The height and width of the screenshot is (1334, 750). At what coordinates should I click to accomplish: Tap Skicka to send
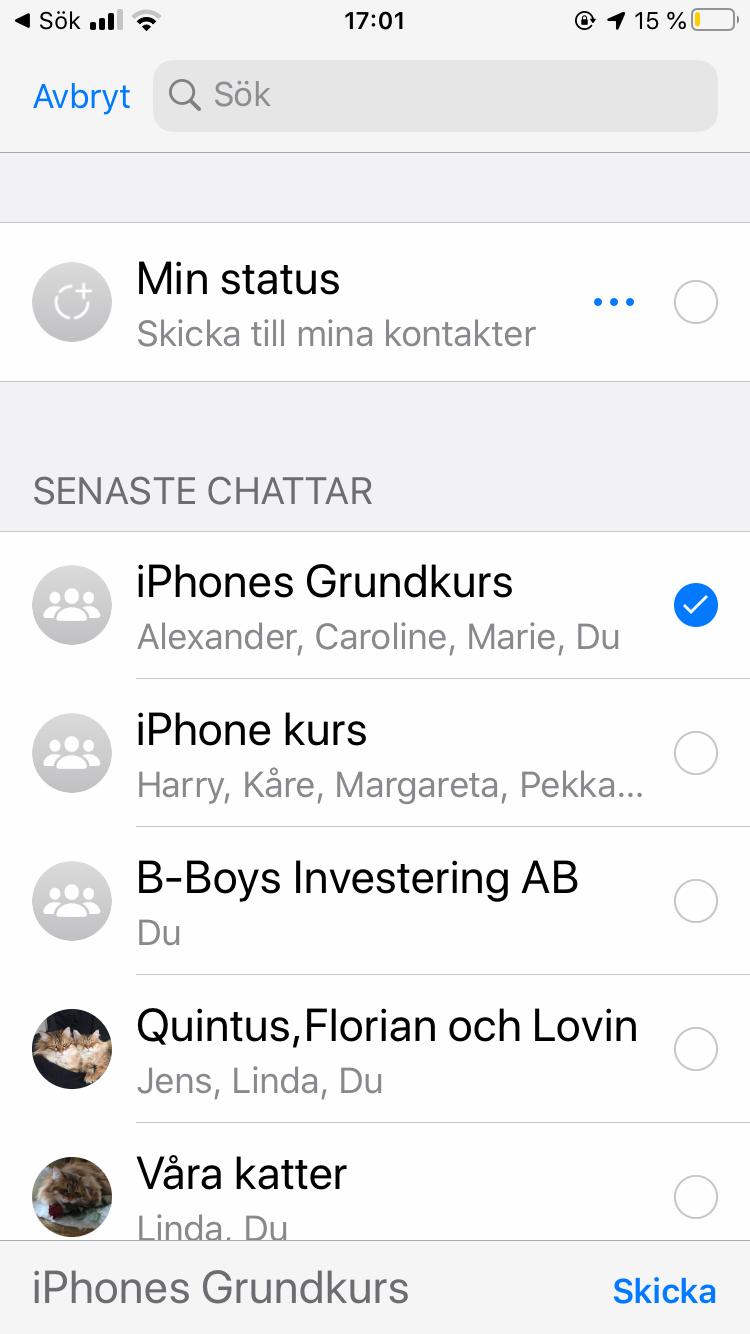coord(664,1290)
